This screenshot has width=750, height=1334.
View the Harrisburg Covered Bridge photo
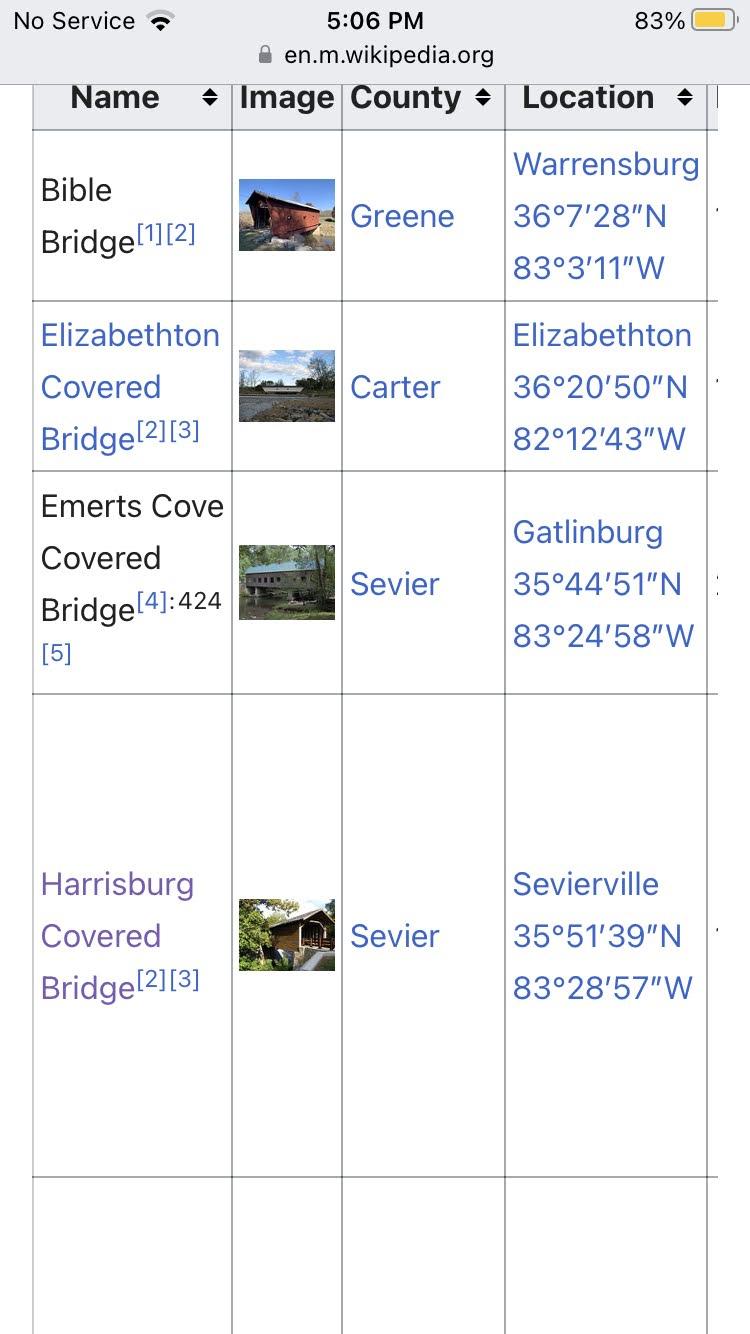pos(287,935)
